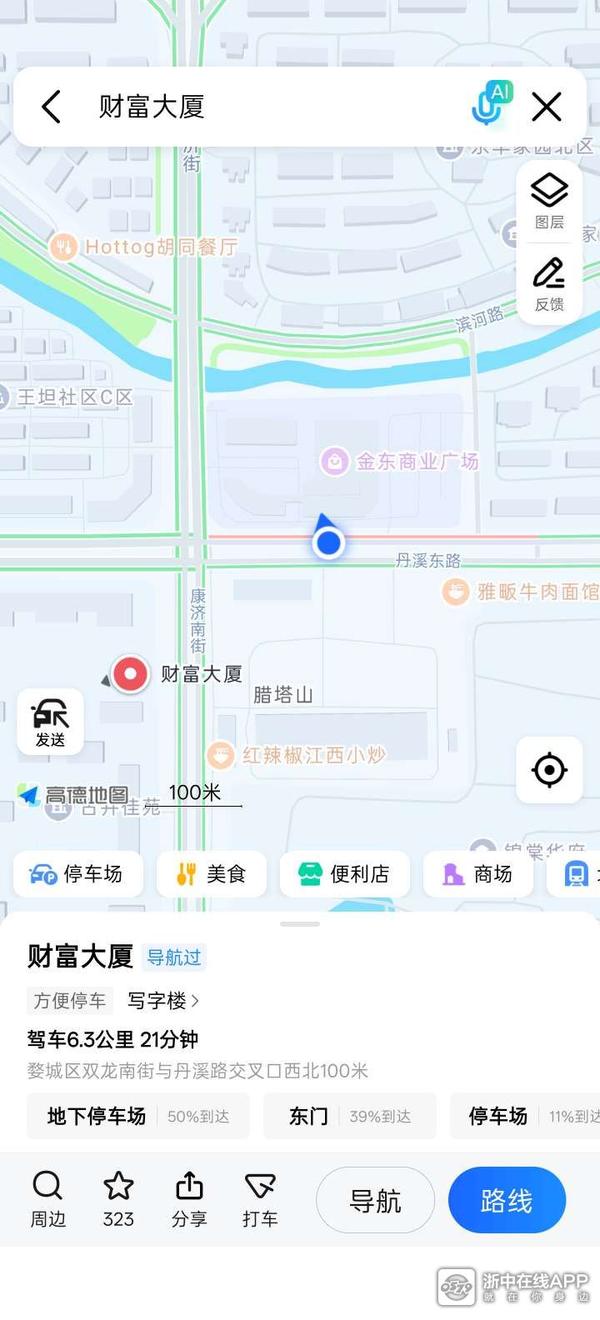Select the 美食 chip
This screenshot has width=600, height=1320.
pos(211,874)
